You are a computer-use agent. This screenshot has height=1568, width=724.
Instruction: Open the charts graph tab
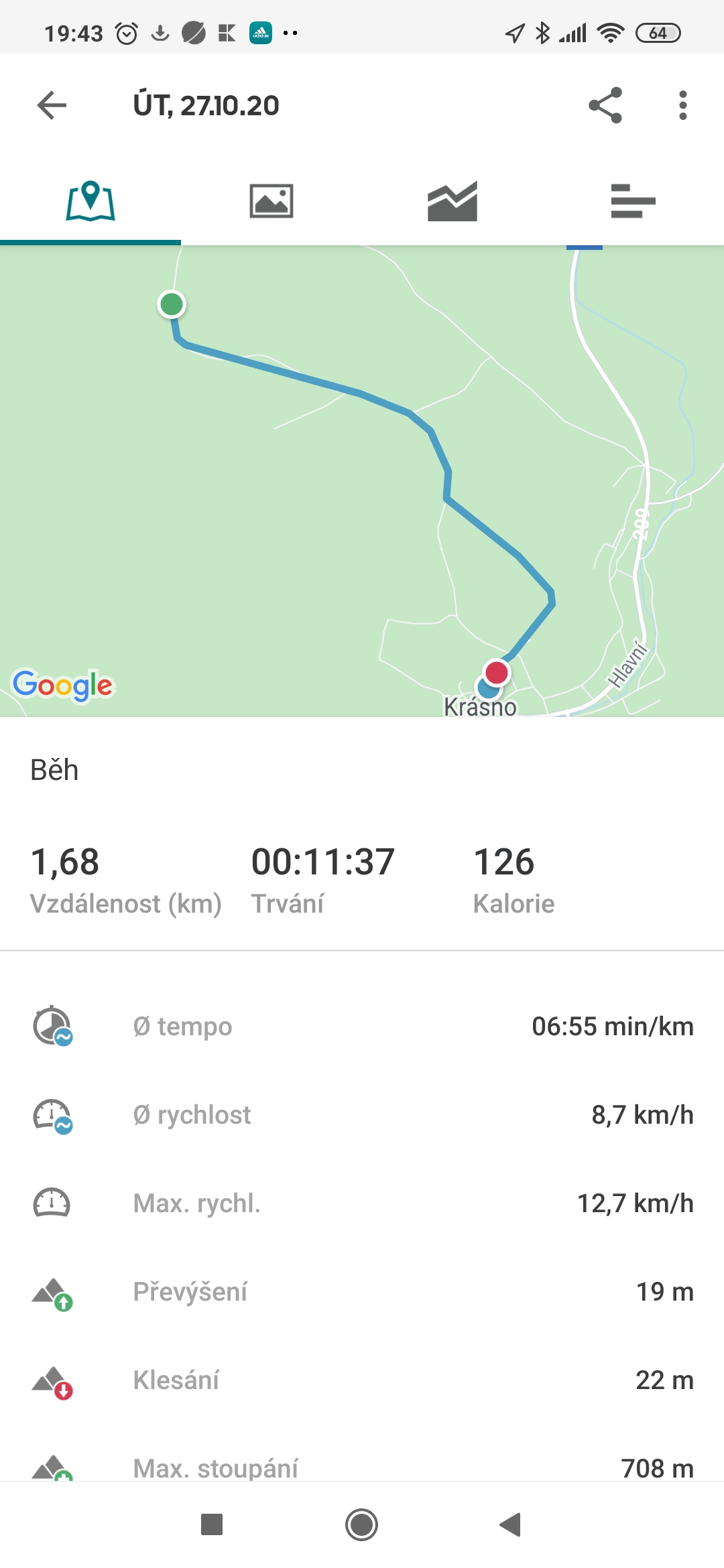click(x=452, y=201)
